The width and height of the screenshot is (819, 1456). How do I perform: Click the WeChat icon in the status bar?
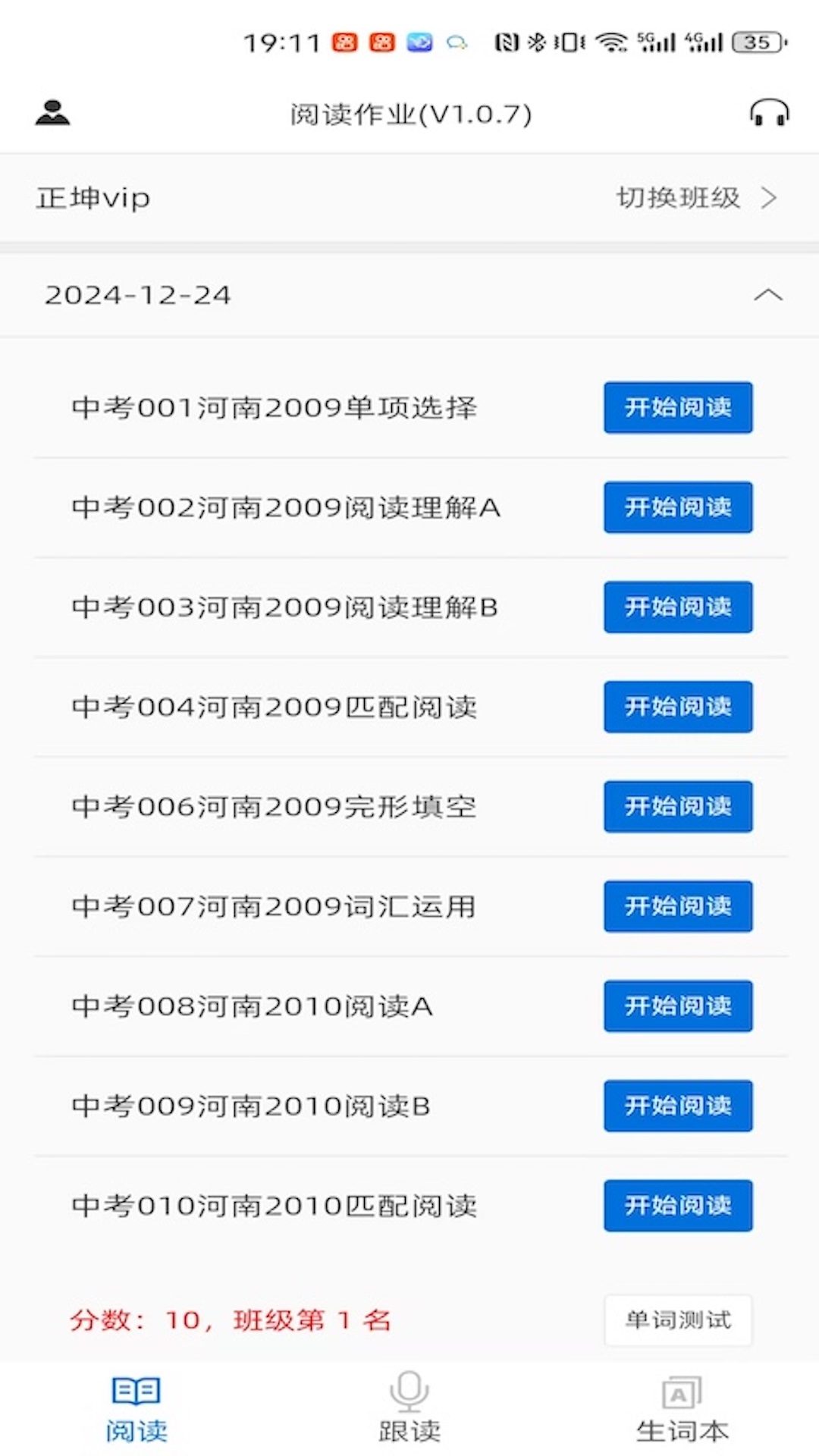pos(419,43)
